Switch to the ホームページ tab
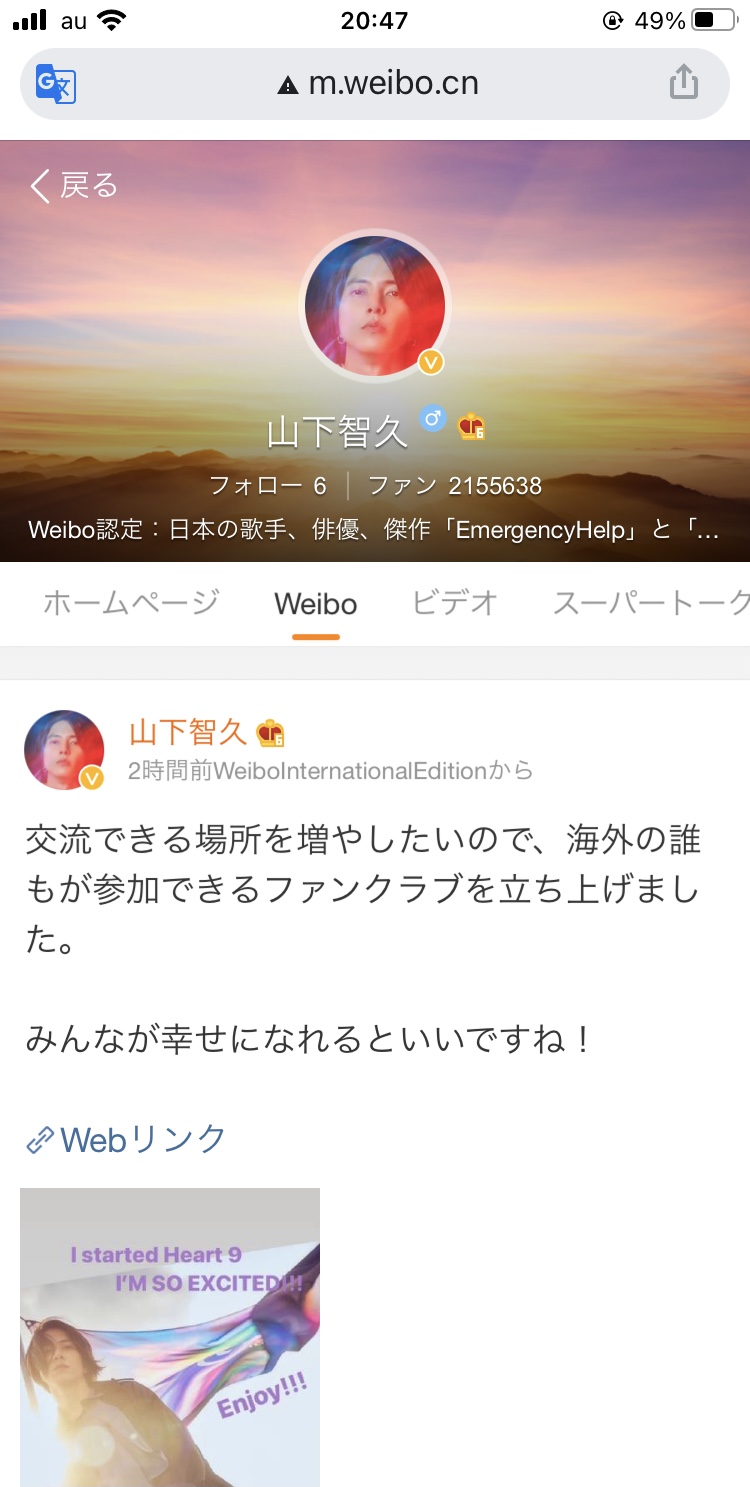The height and width of the screenshot is (1487, 750). coord(131,603)
